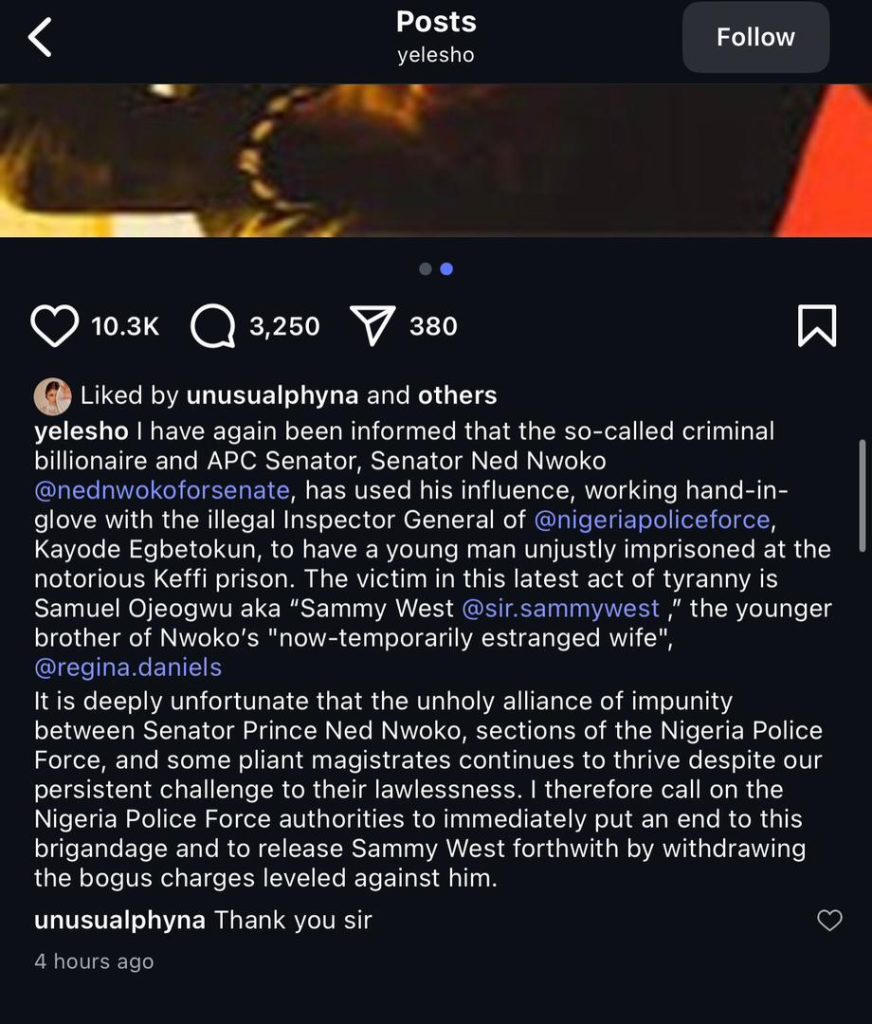Open the post's photo carousel image
872x1024 pixels.
436,160
